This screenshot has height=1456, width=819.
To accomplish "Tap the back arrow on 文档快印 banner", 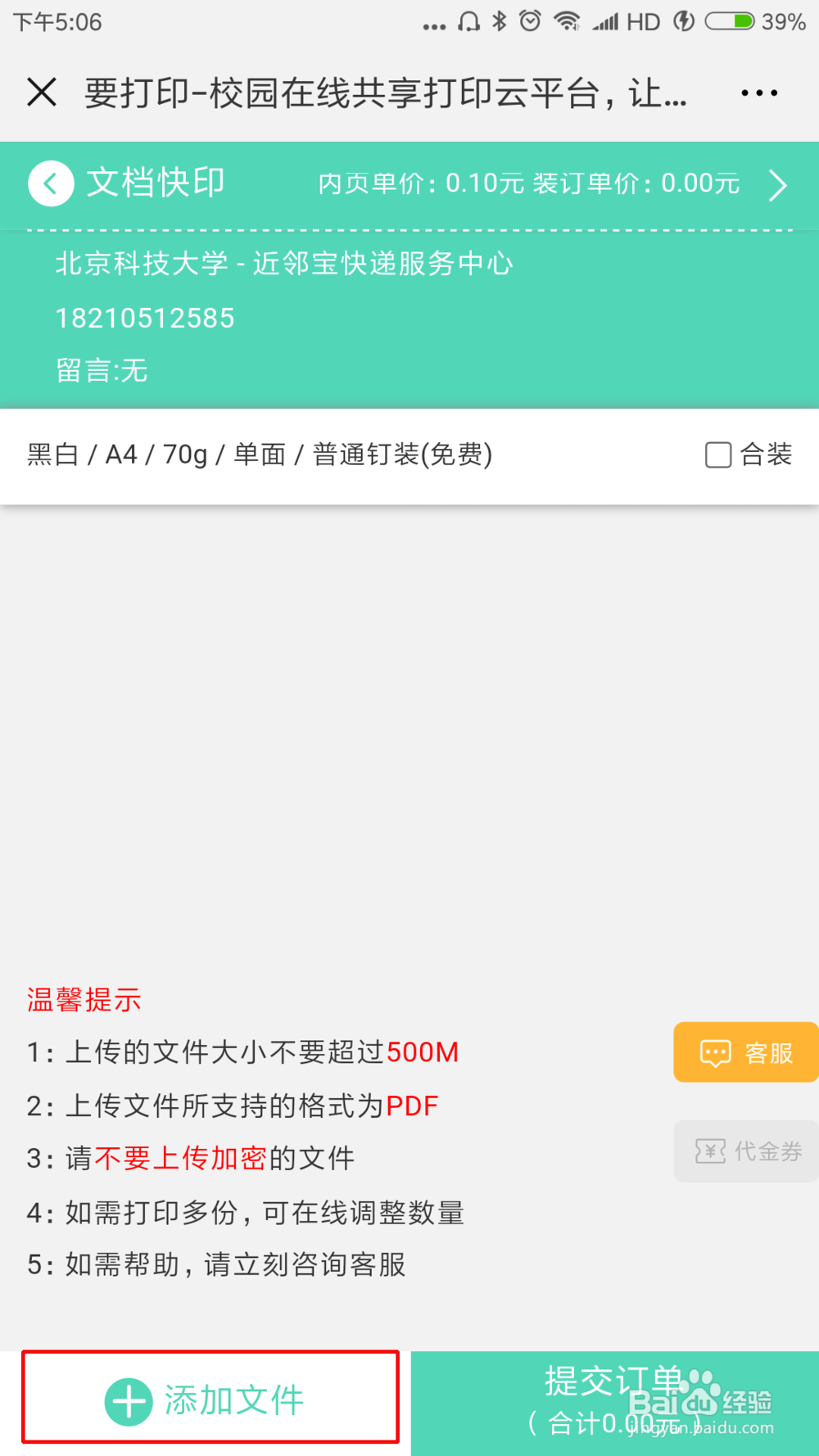I will coord(51,183).
